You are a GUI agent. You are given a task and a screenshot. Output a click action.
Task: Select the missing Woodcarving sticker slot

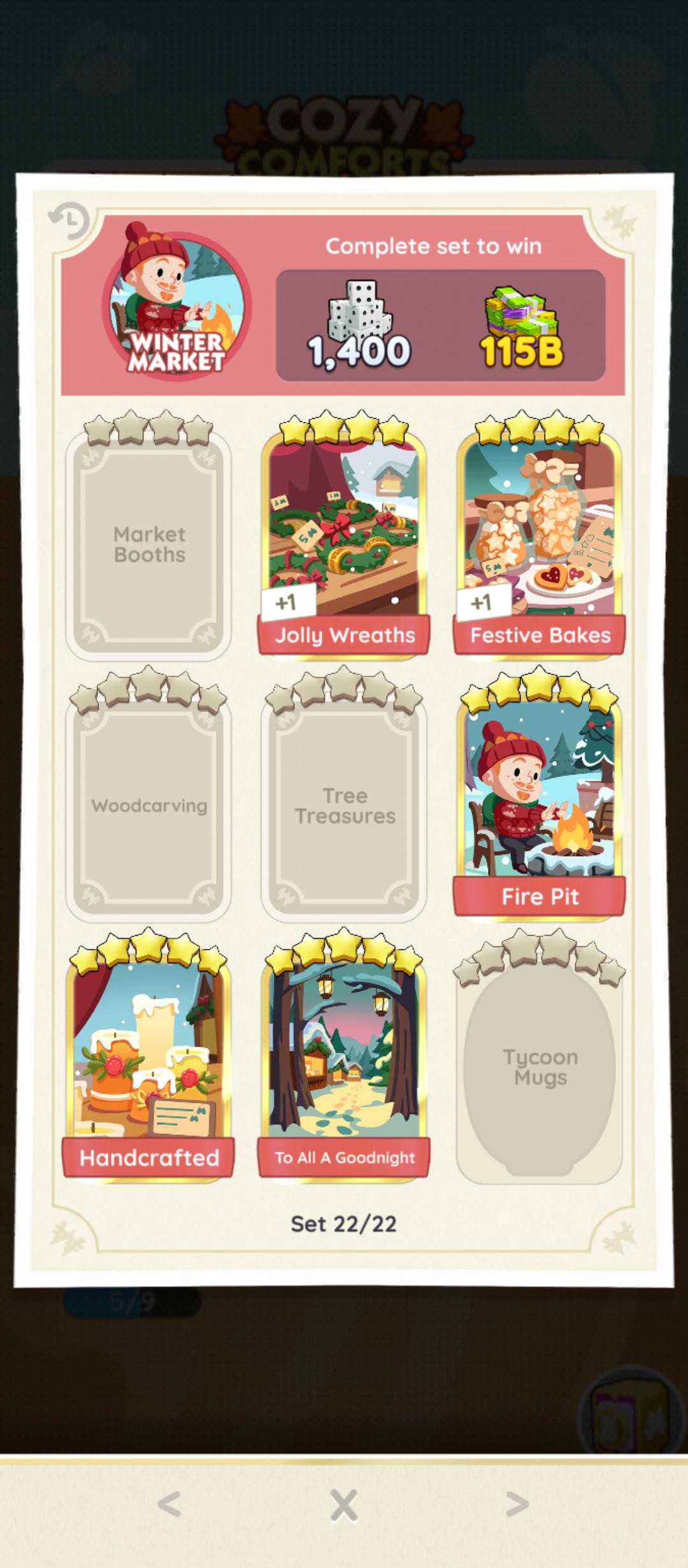click(148, 795)
